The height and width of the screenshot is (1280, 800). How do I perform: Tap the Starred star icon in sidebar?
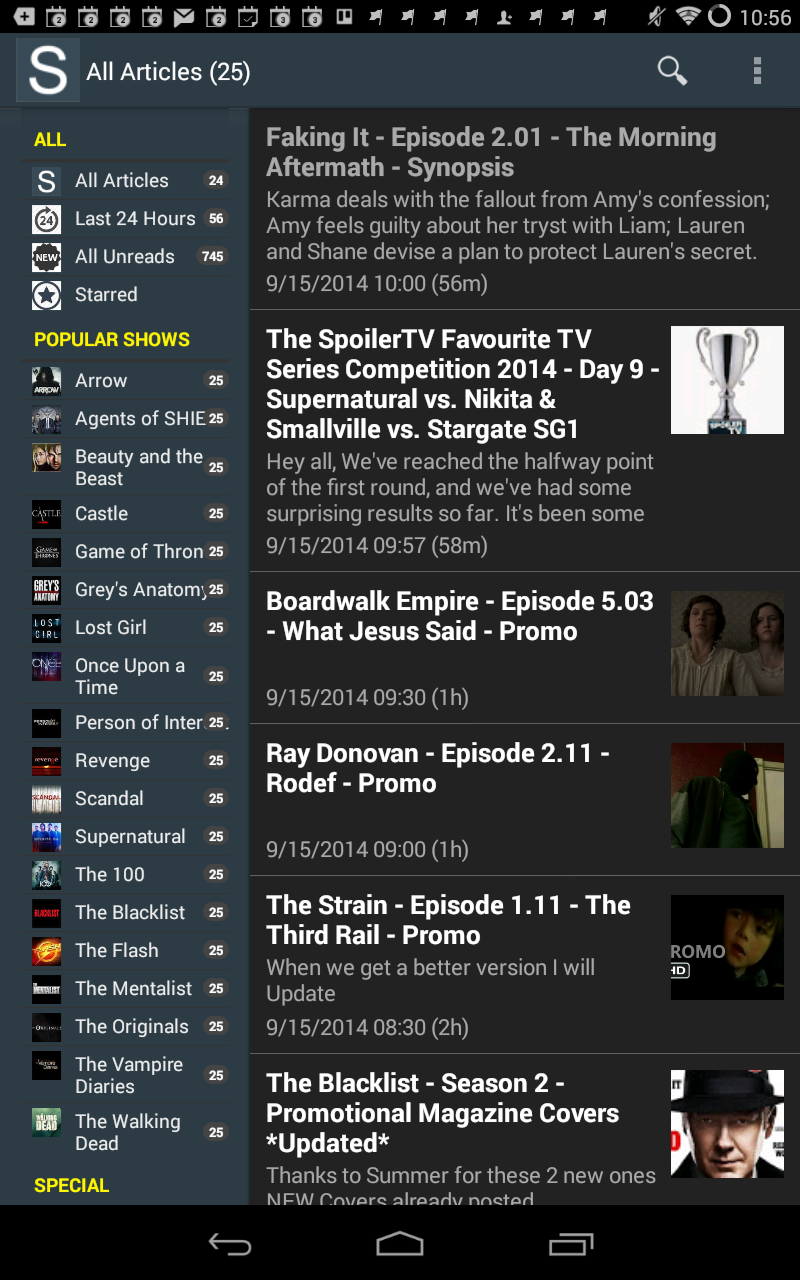tap(45, 294)
